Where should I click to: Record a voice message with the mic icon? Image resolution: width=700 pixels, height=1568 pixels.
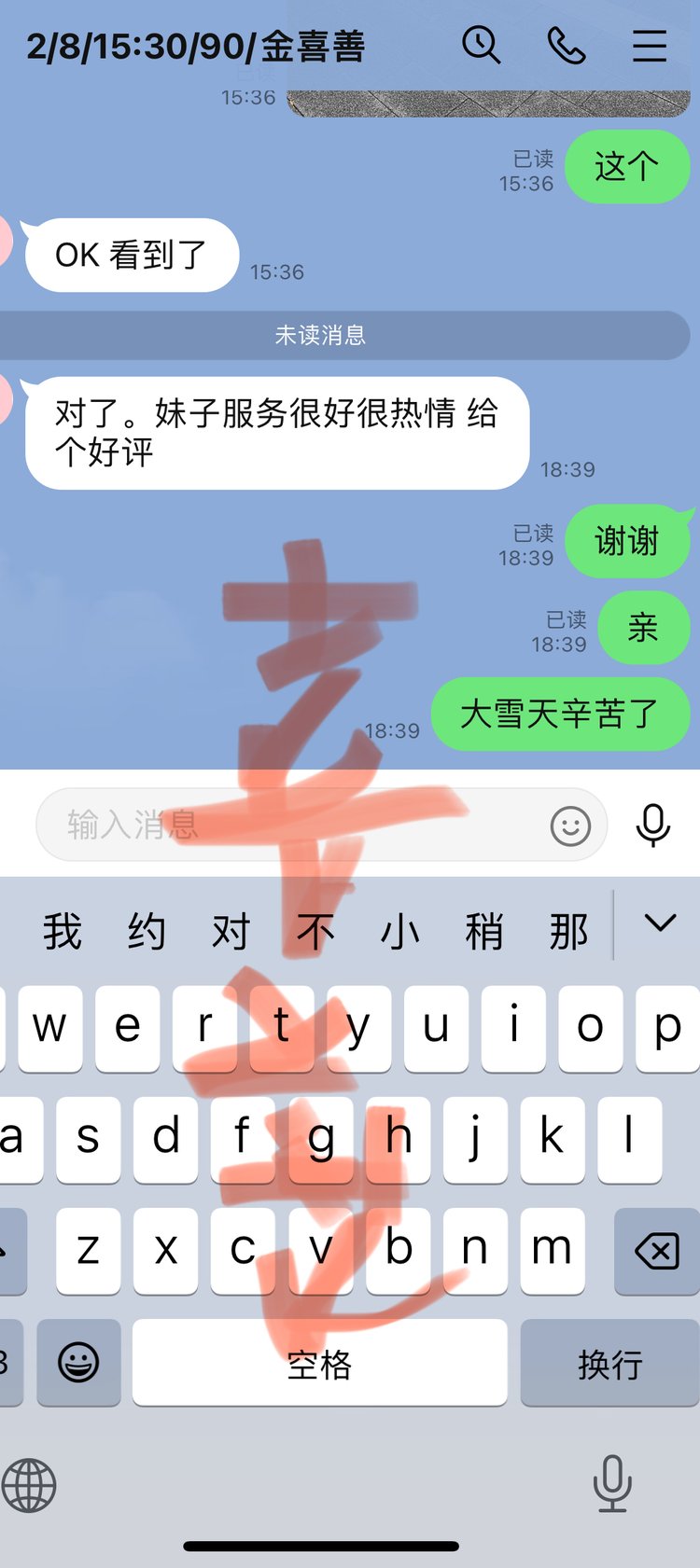pyautogui.click(x=652, y=825)
